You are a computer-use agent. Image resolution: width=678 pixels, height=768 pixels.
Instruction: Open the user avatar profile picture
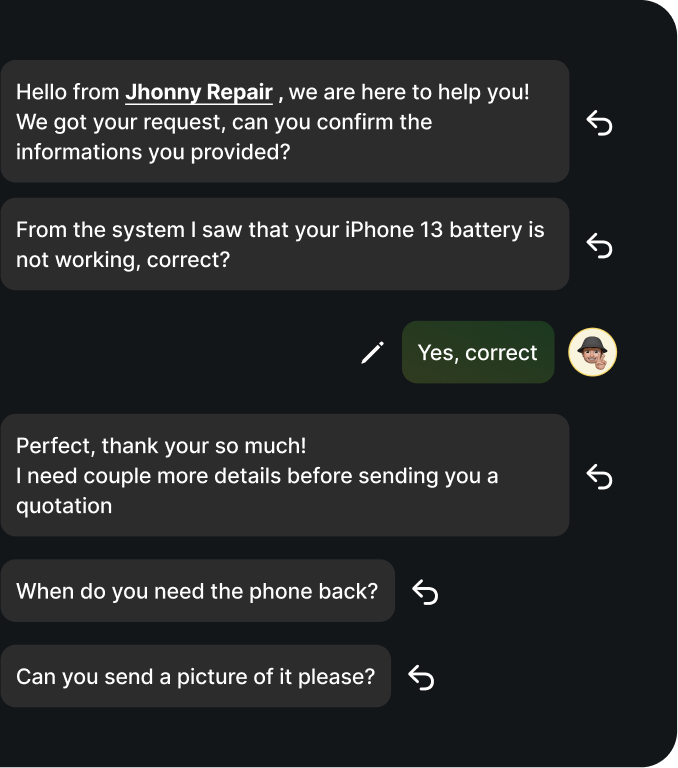592,353
